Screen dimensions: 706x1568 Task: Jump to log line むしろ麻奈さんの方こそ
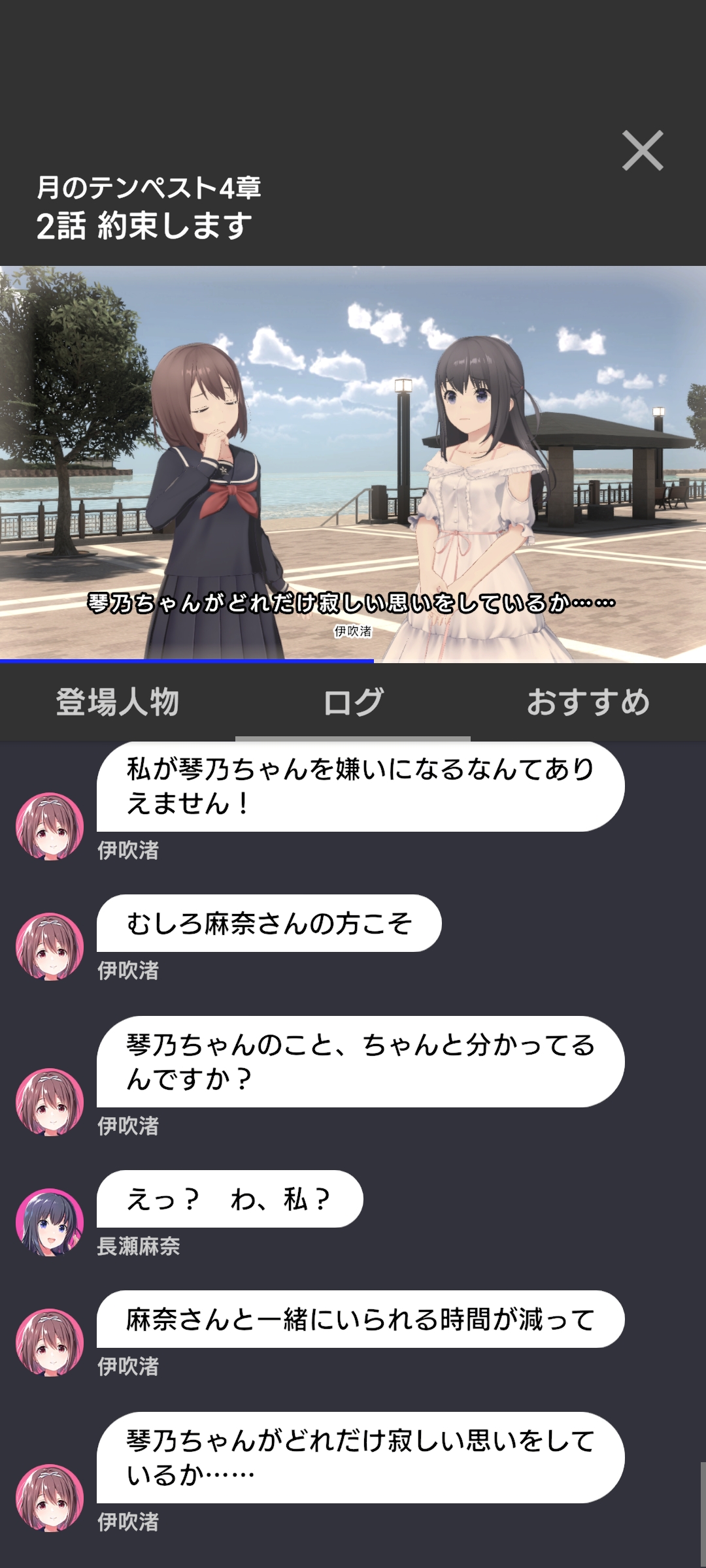[269, 923]
